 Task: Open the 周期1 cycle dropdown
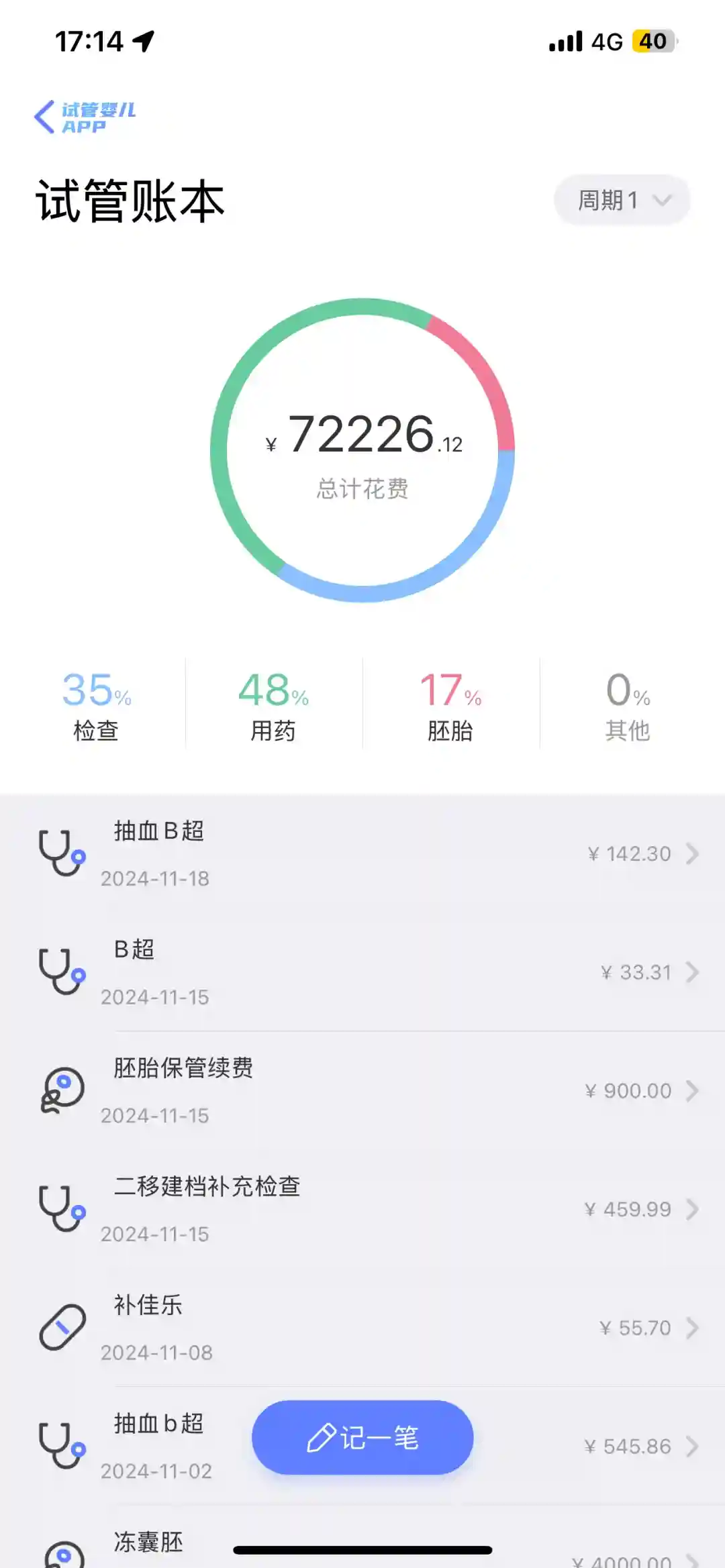[x=622, y=200]
